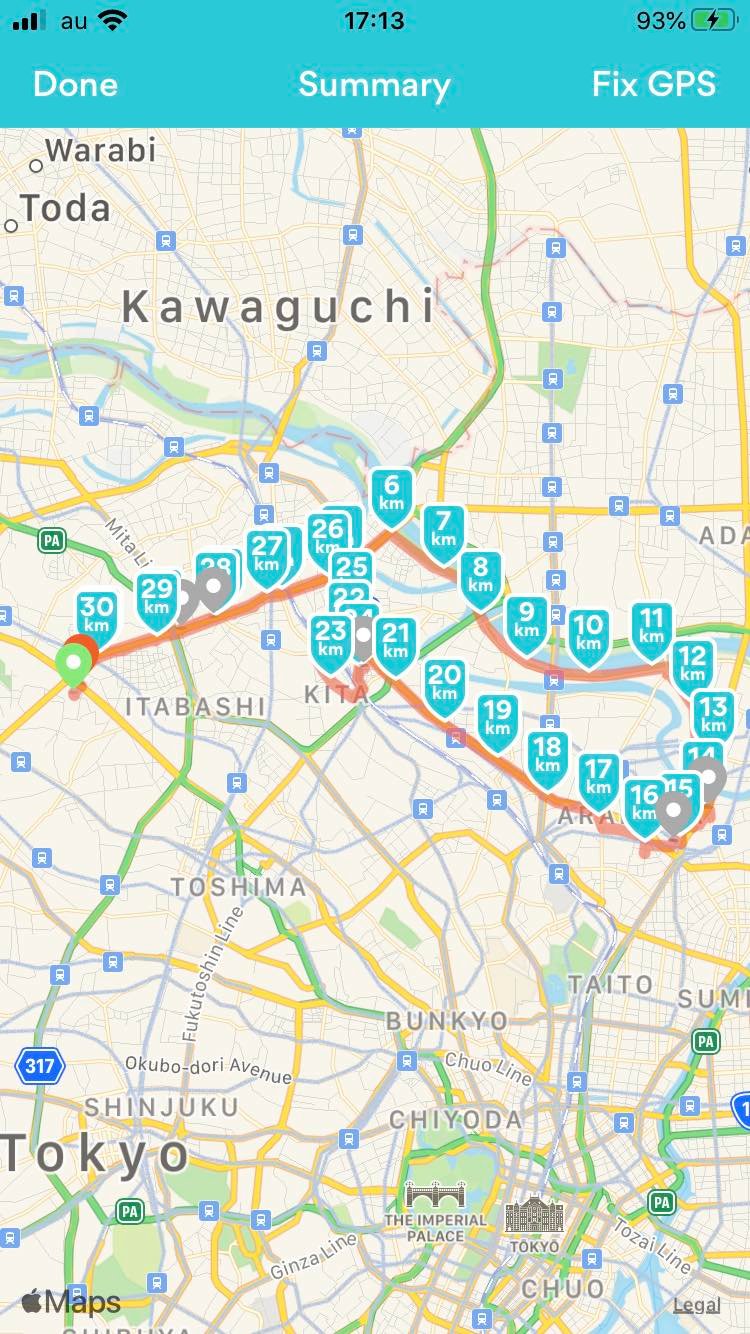Select the 20 km marker
This screenshot has width=750, height=1334.
(444, 683)
